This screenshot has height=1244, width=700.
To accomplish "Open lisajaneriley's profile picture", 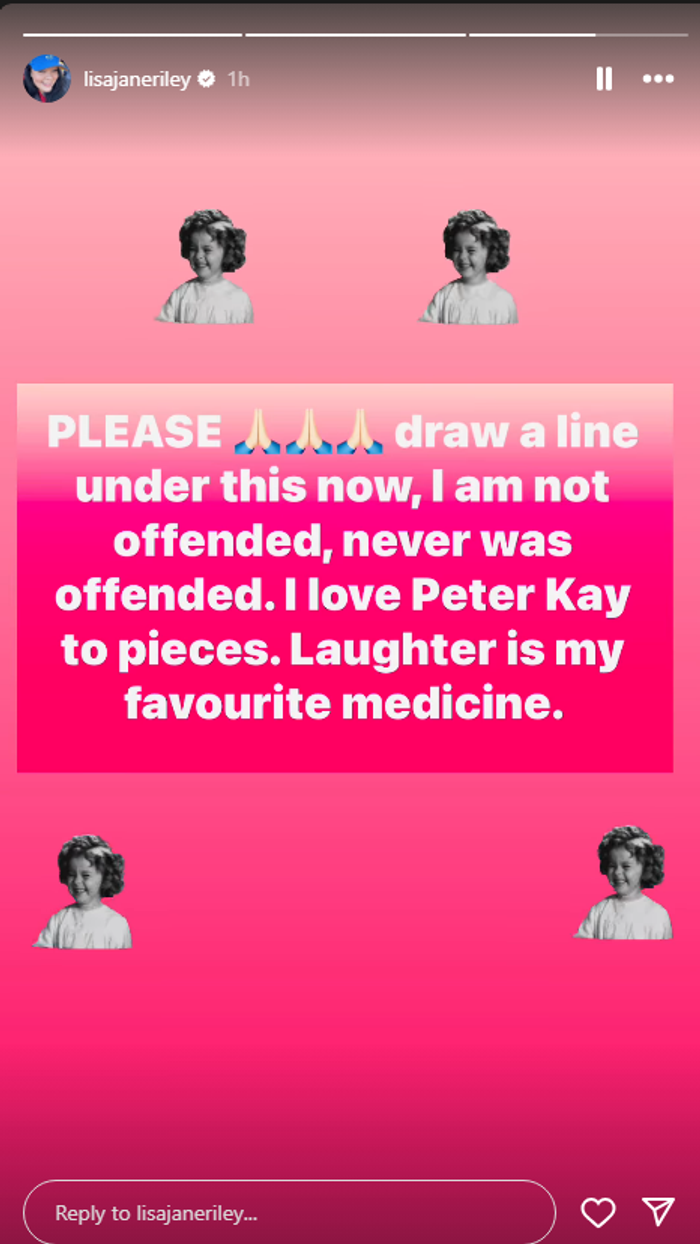I will [x=47, y=79].
